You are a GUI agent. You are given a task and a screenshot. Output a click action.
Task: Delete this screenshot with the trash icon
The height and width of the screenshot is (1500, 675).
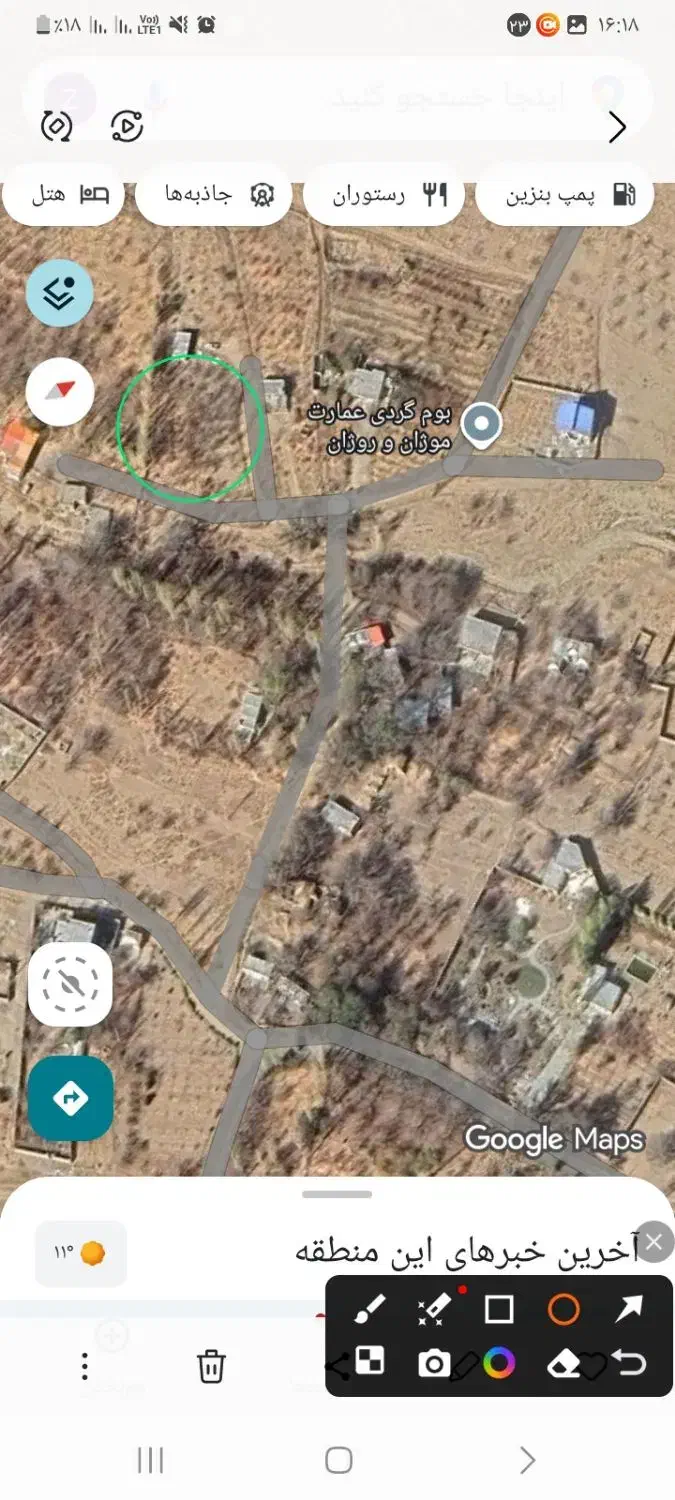[x=211, y=1365]
